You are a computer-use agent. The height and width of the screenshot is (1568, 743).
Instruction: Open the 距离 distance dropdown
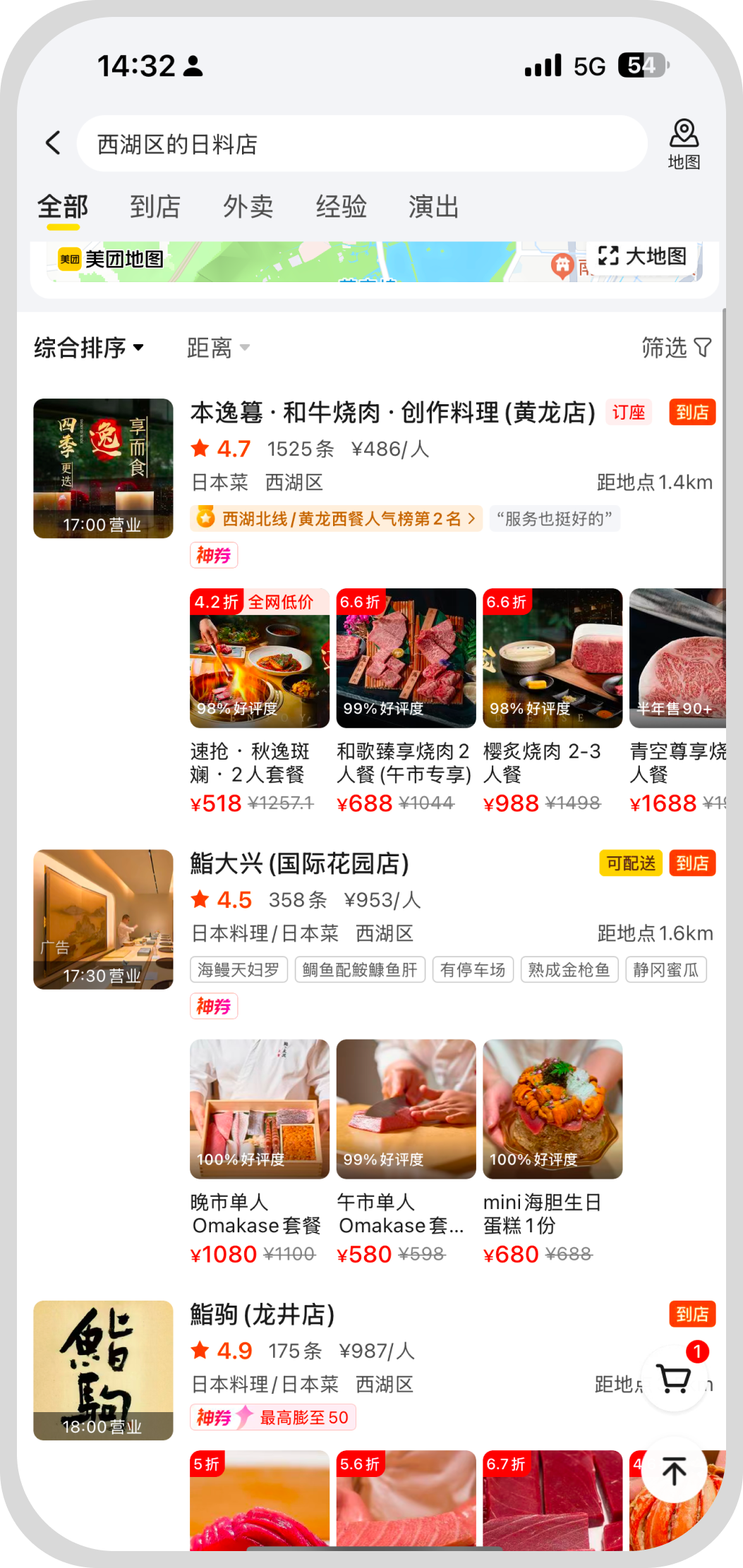218,348
